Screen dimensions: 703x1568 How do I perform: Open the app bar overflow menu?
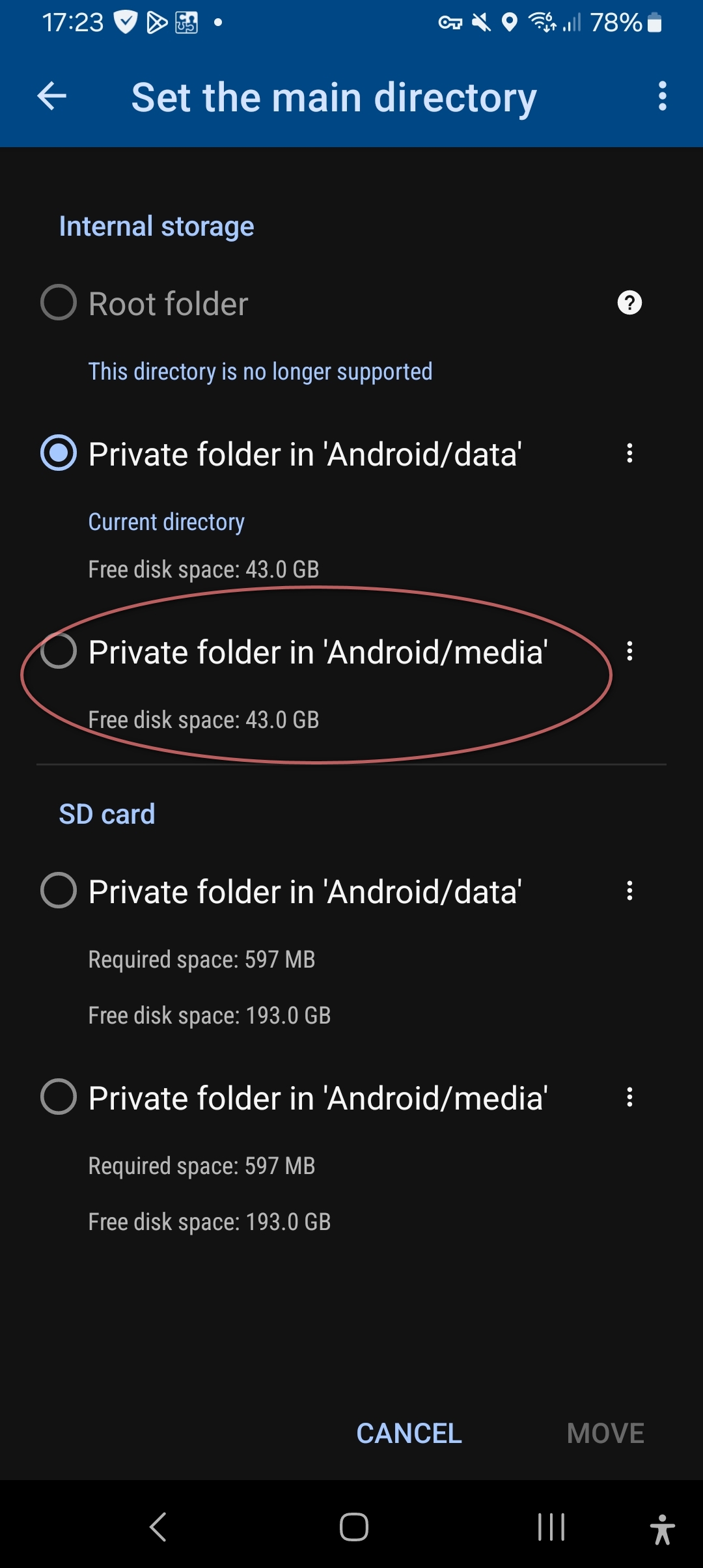pyautogui.click(x=662, y=96)
